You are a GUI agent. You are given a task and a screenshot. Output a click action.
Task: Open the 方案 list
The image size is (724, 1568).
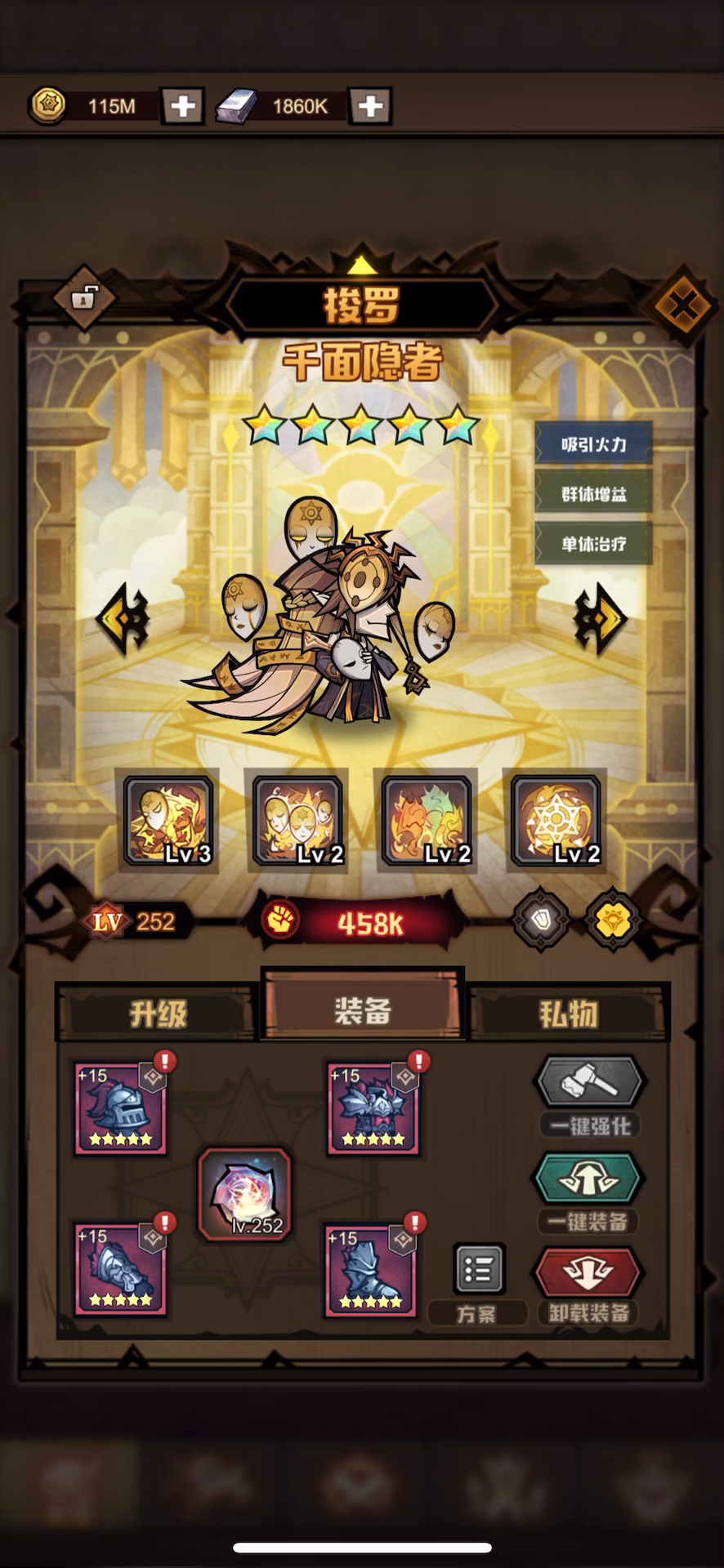478,1284
